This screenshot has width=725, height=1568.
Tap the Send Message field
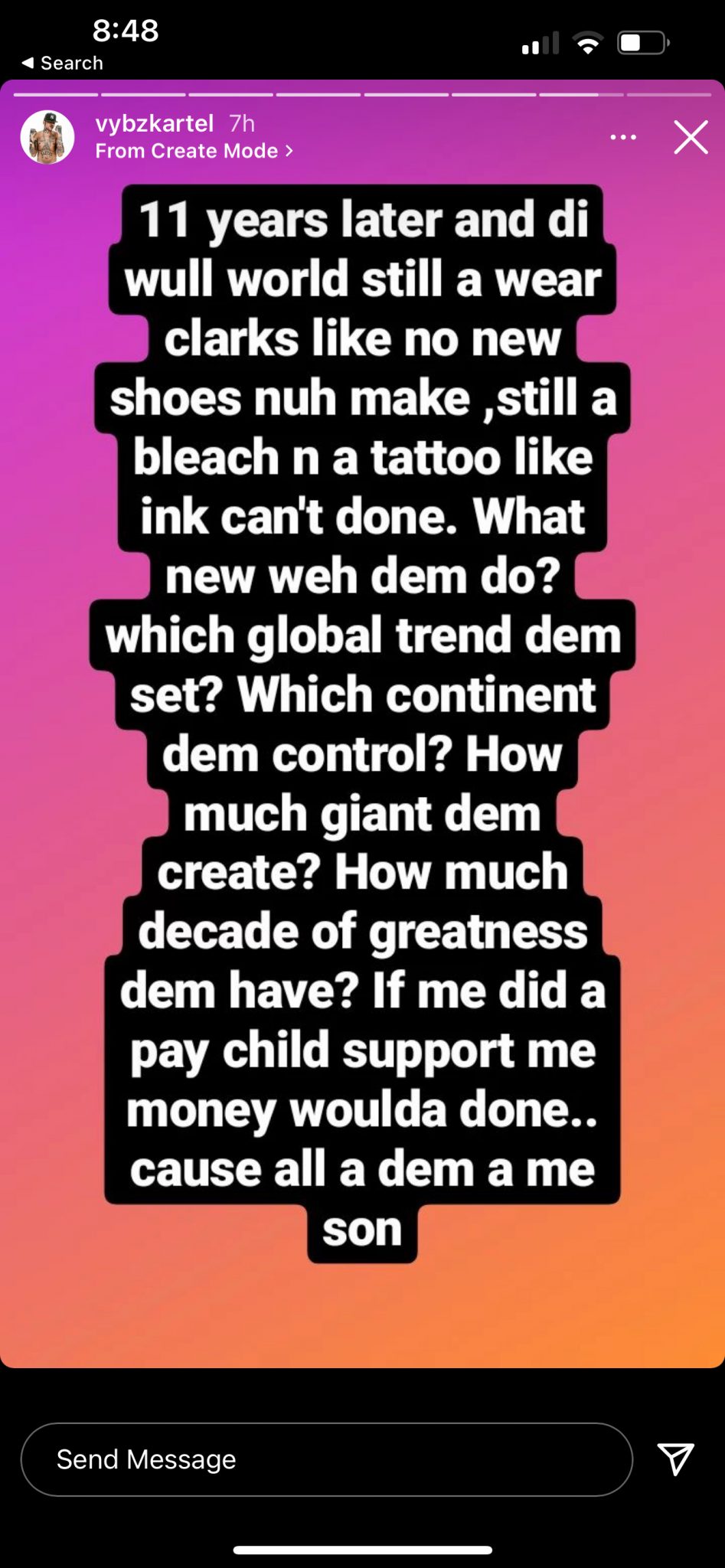pos(326,1459)
